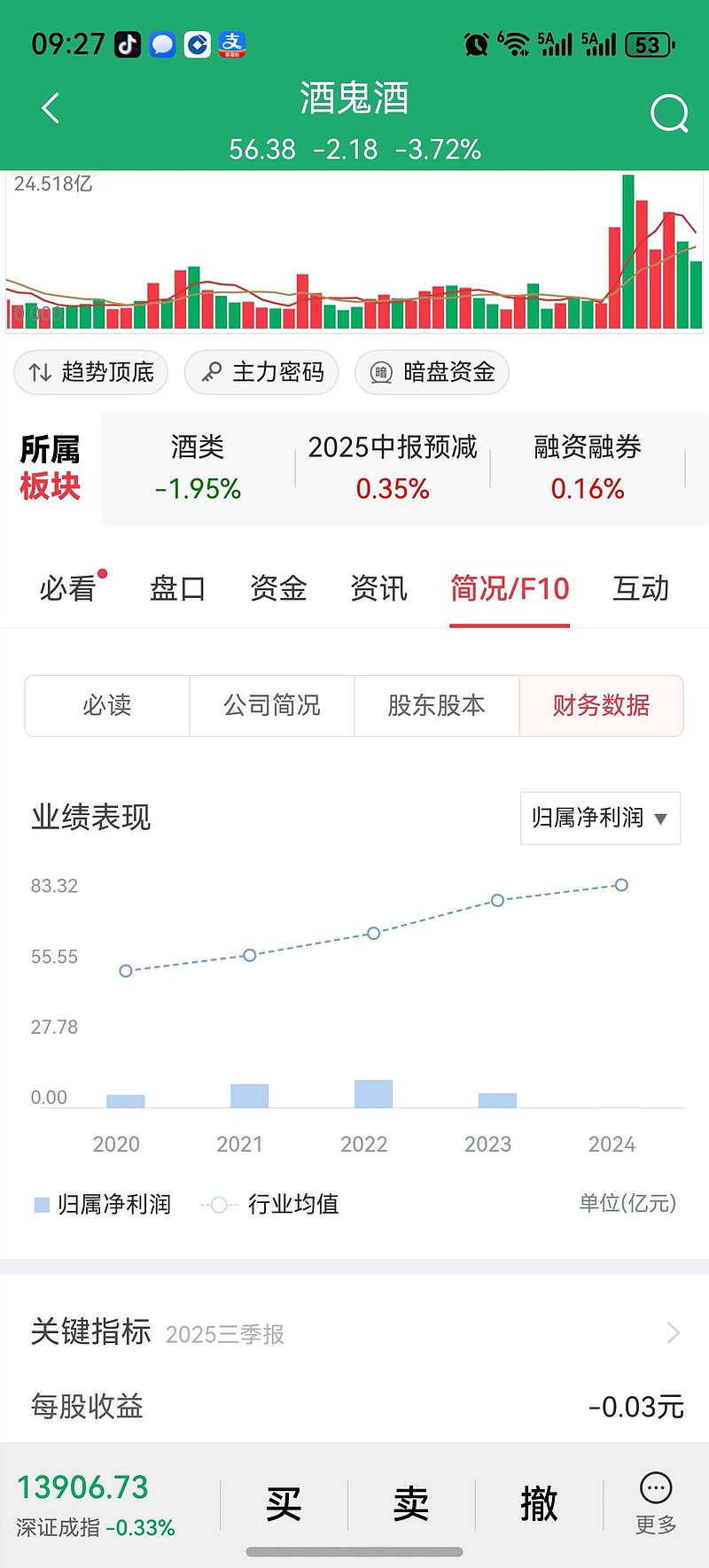
Task: Select the 财务数据 highlighted option
Action: click(x=601, y=706)
